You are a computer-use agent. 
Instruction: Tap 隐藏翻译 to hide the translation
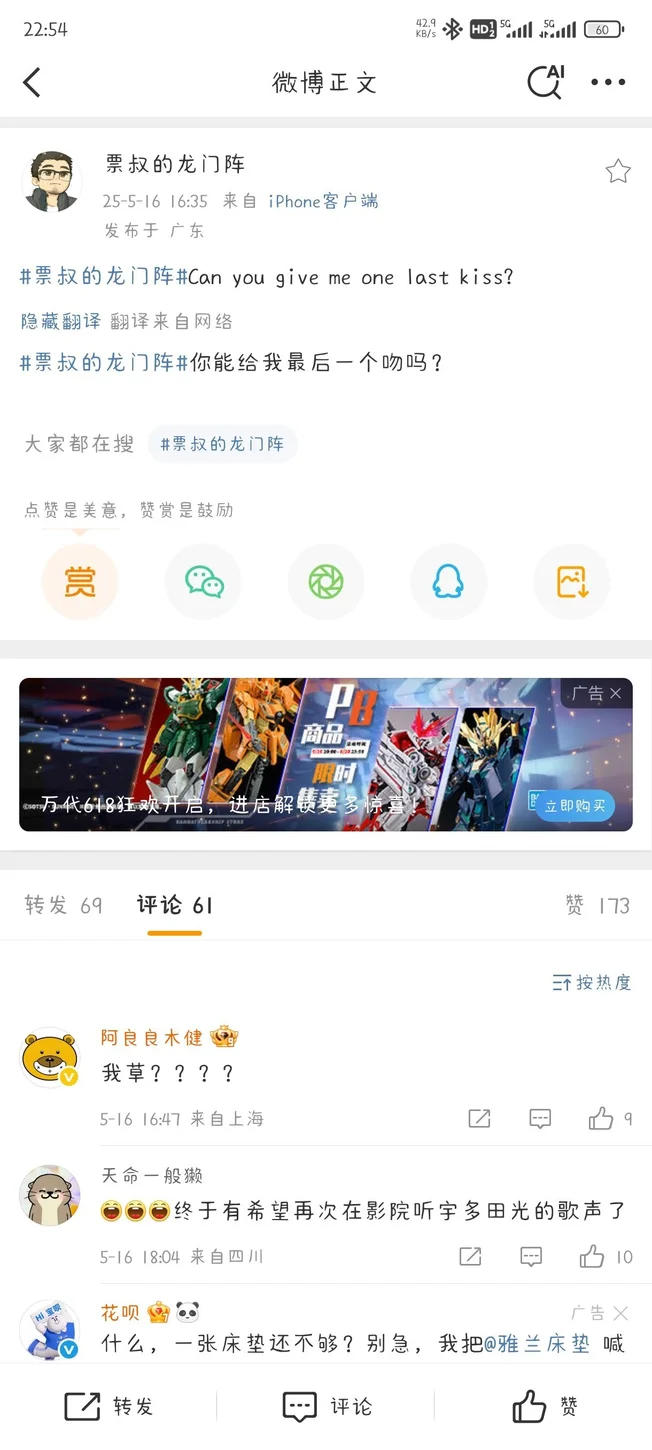[x=61, y=321]
